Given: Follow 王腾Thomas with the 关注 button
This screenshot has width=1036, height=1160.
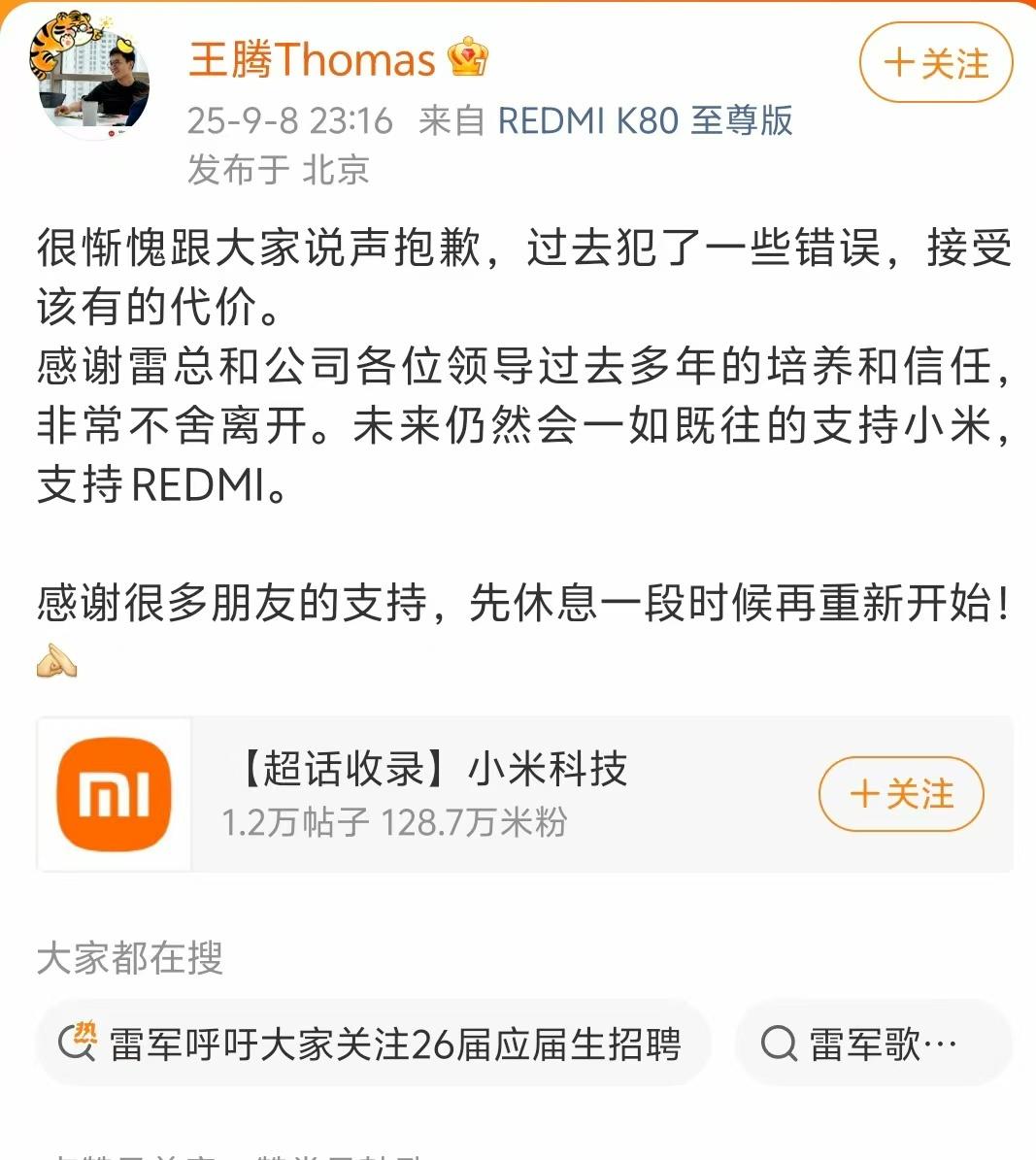Looking at the screenshot, I should [935, 64].
